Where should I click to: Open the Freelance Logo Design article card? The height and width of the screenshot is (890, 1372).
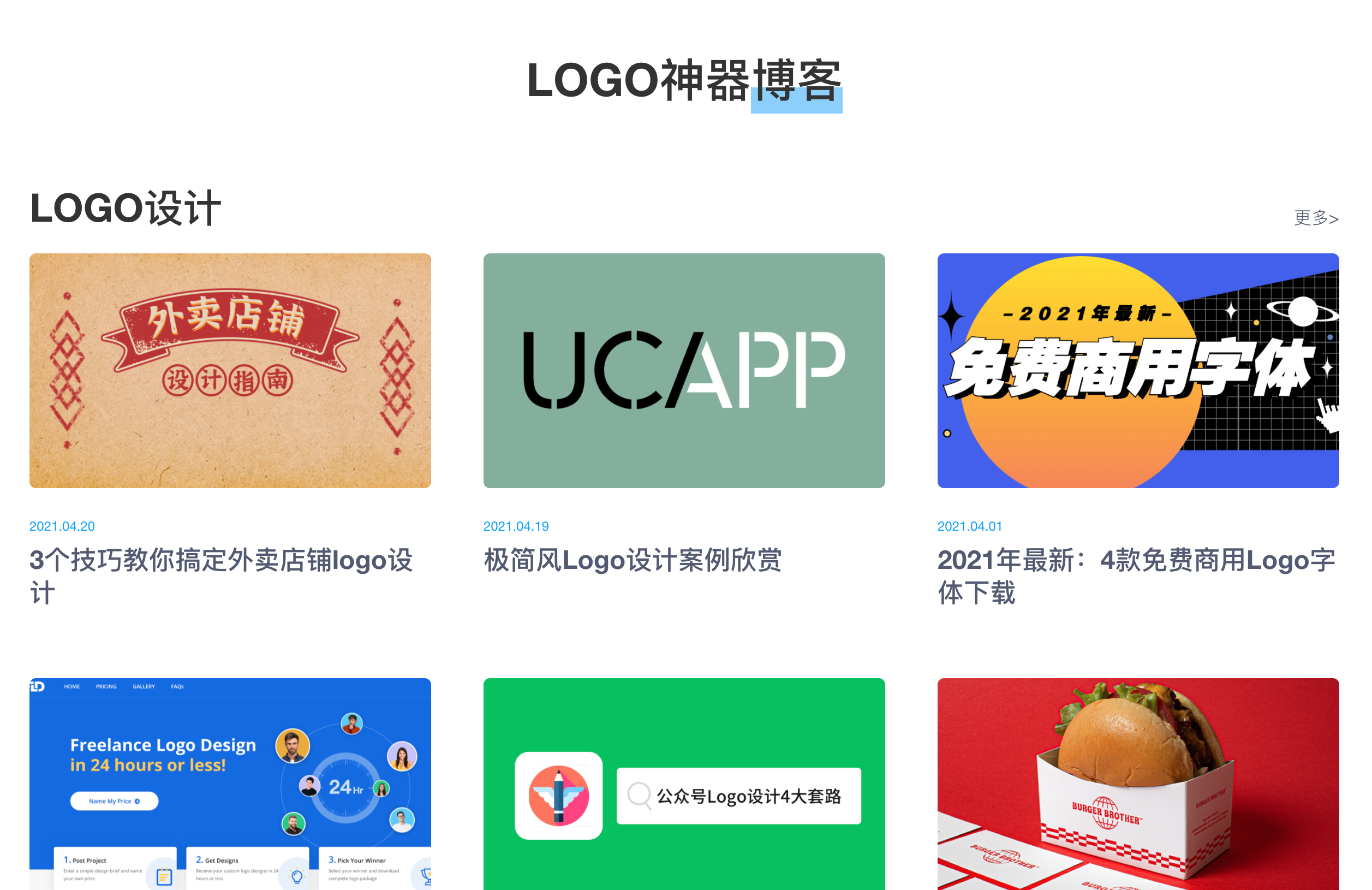(230, 784)
